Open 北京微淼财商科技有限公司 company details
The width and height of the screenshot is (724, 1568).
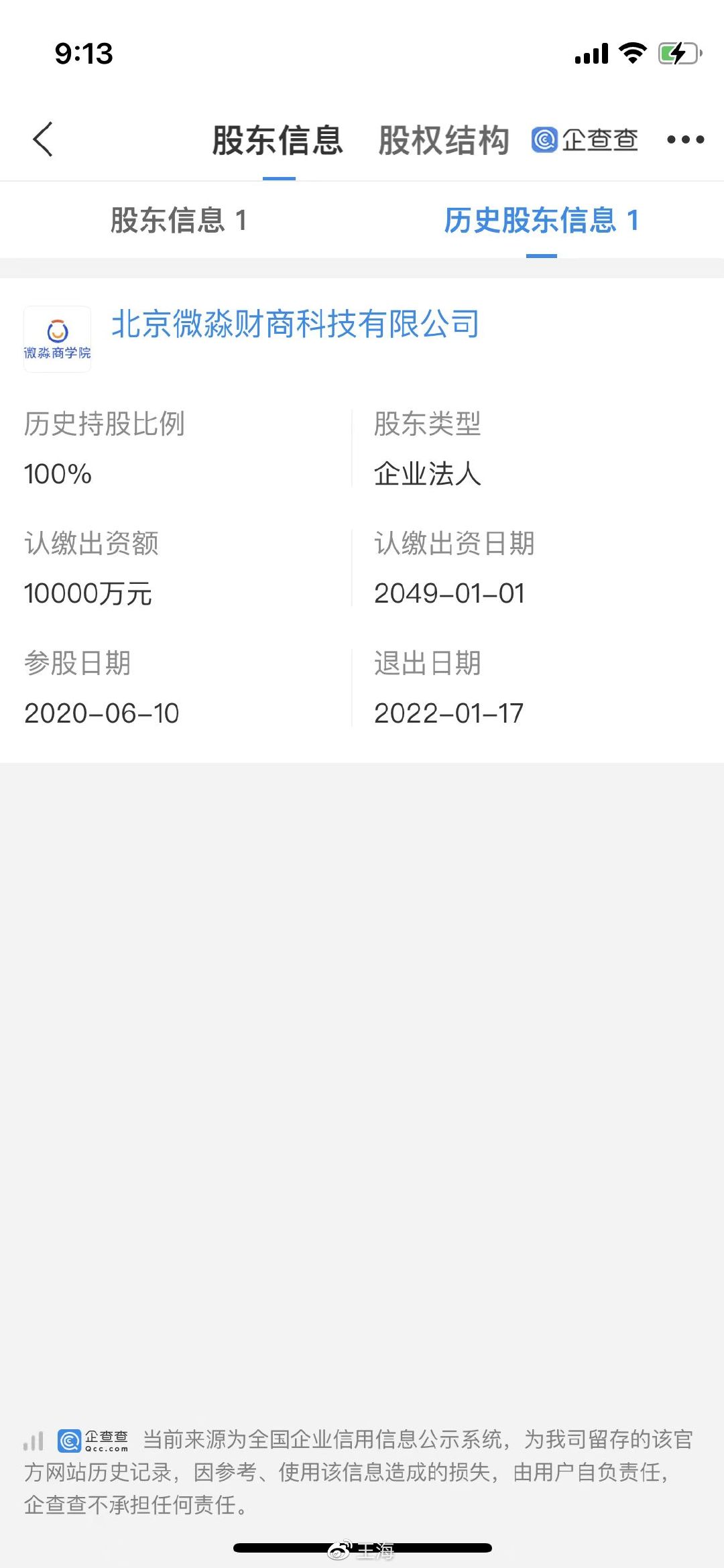tap(296, 324)
